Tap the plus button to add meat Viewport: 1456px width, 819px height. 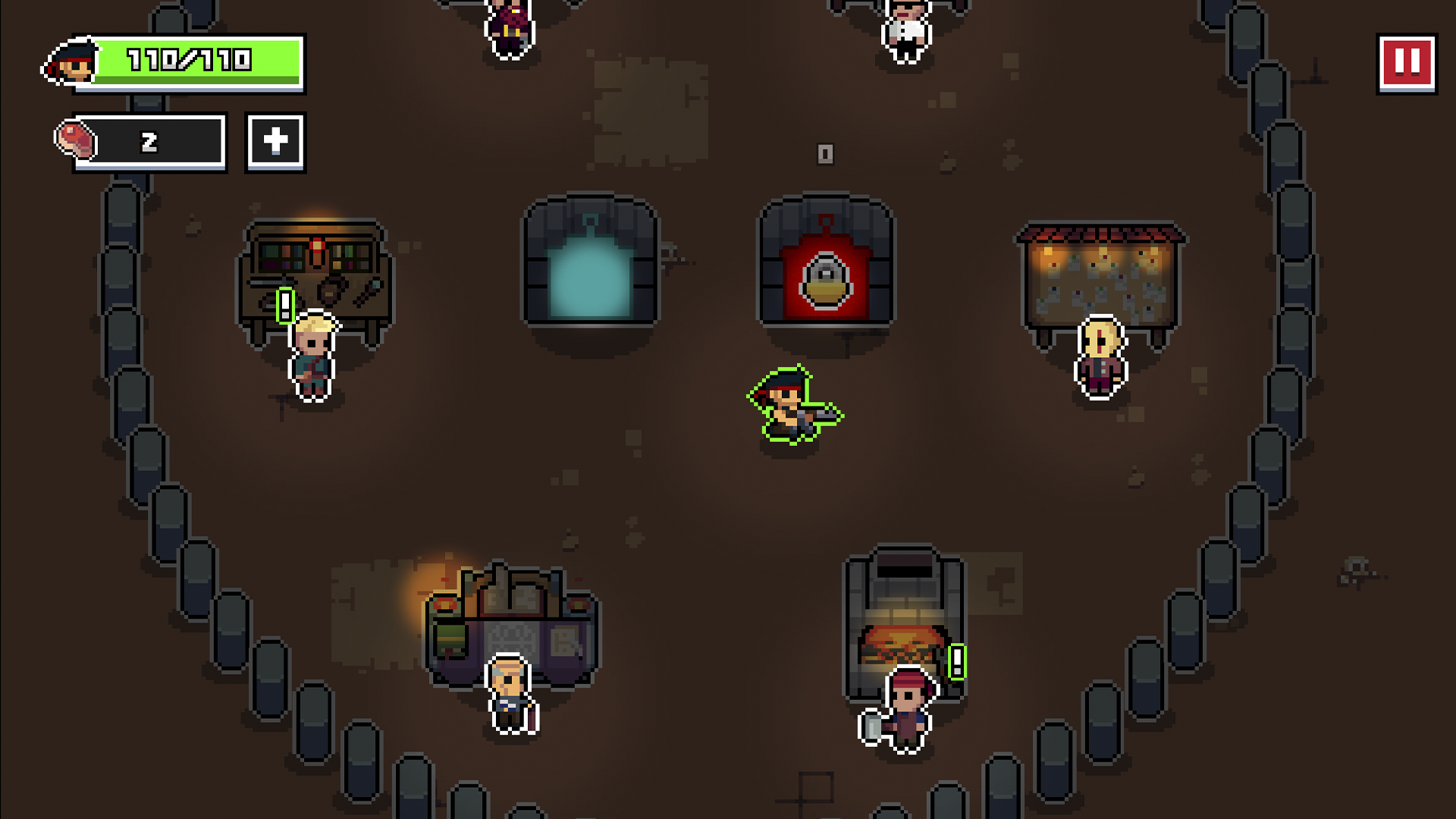(x=275, y=142)
